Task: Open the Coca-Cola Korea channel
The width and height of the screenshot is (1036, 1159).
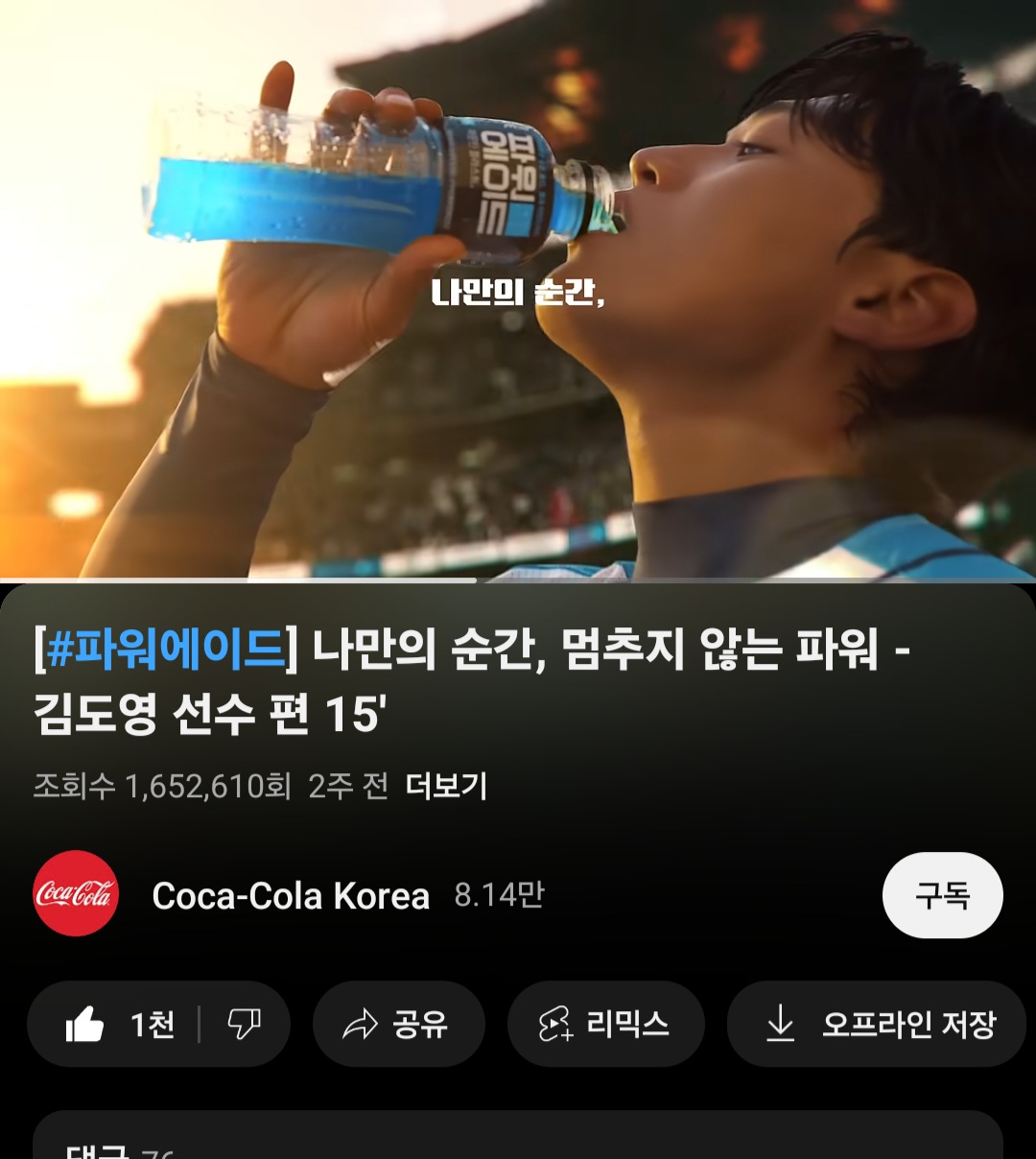Action: click(290, 895)
